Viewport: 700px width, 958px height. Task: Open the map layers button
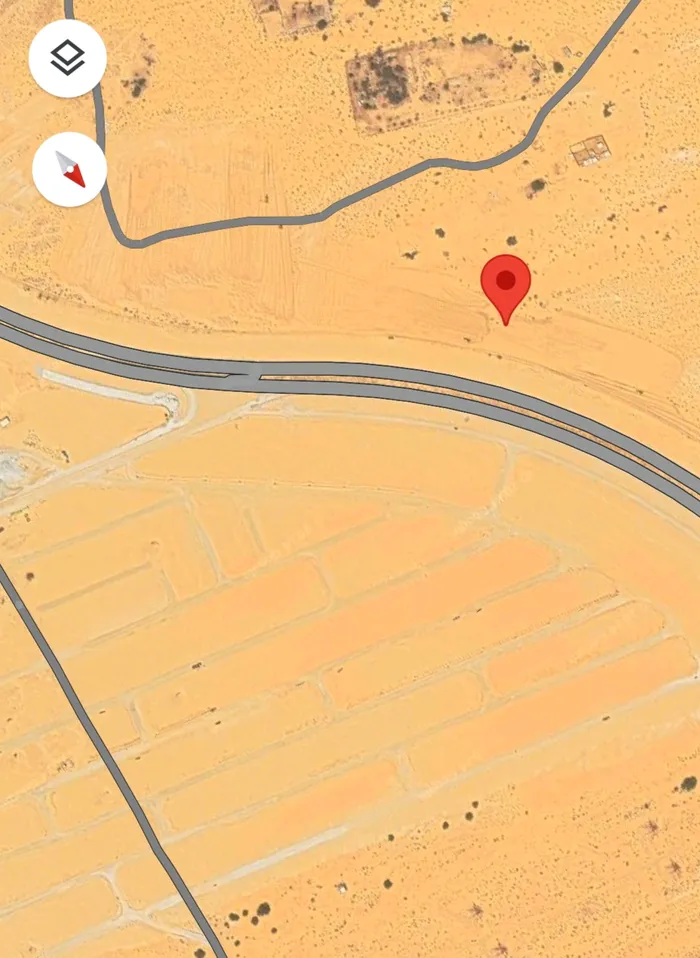pyautogui.click(x=67, y=58)
